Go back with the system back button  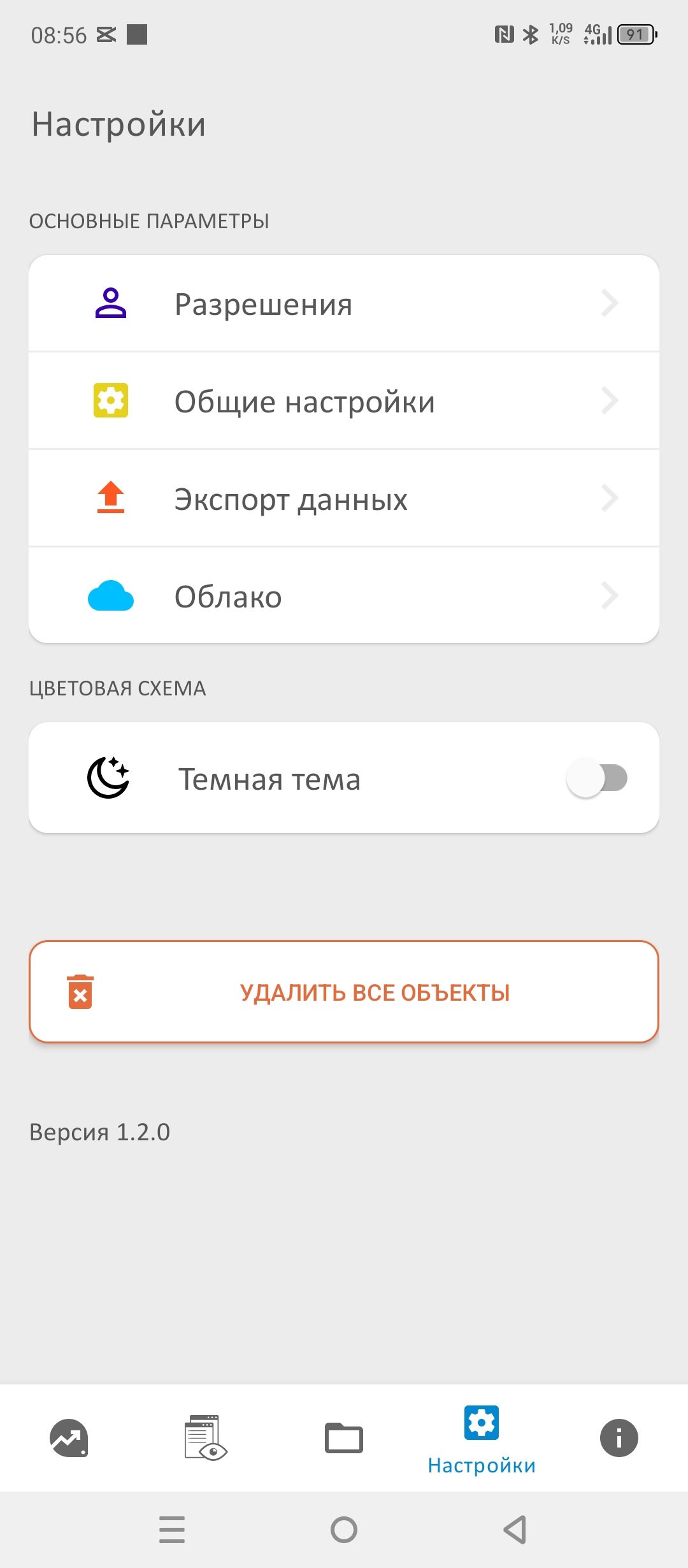pyautogui.click(x=515, y=1530)
